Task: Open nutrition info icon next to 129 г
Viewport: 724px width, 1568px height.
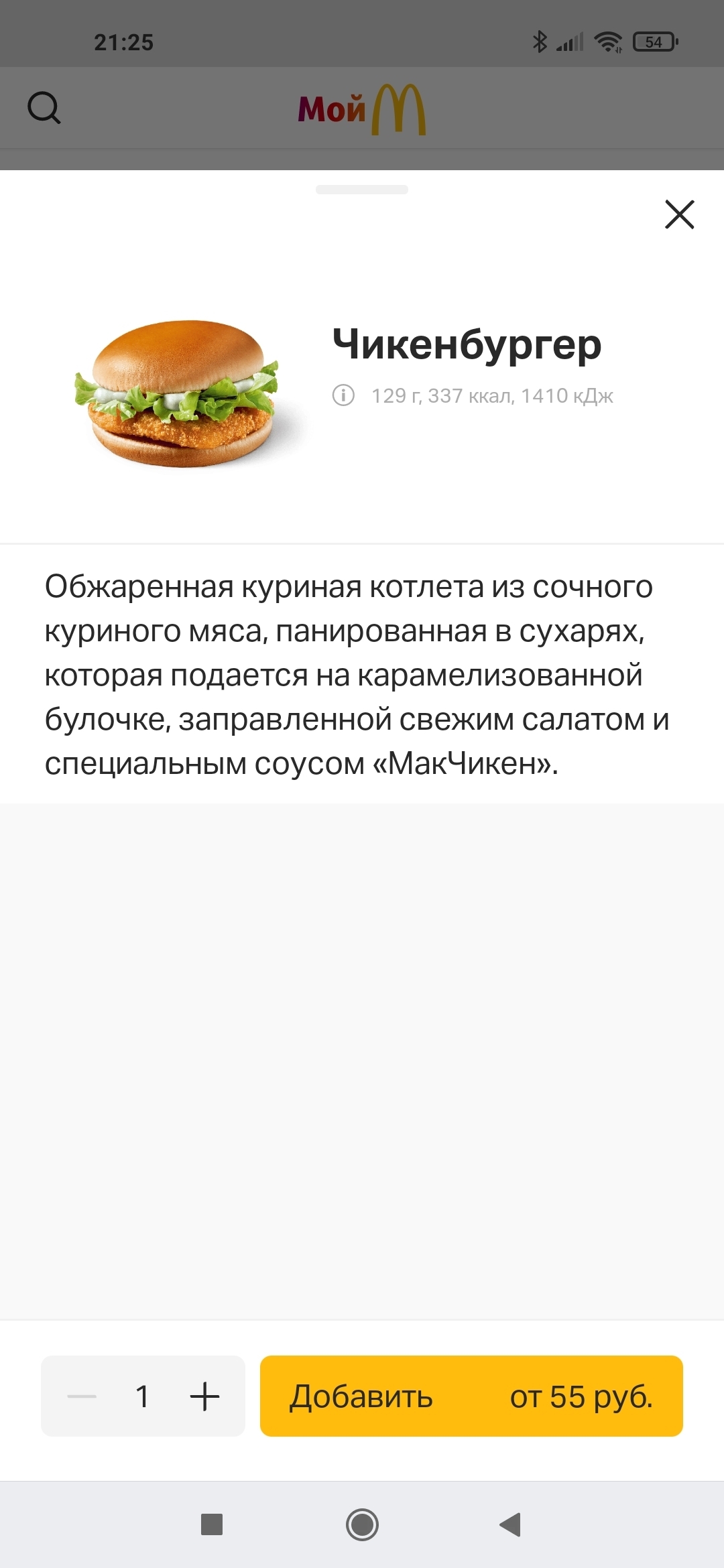Action: tap(343, 395)
